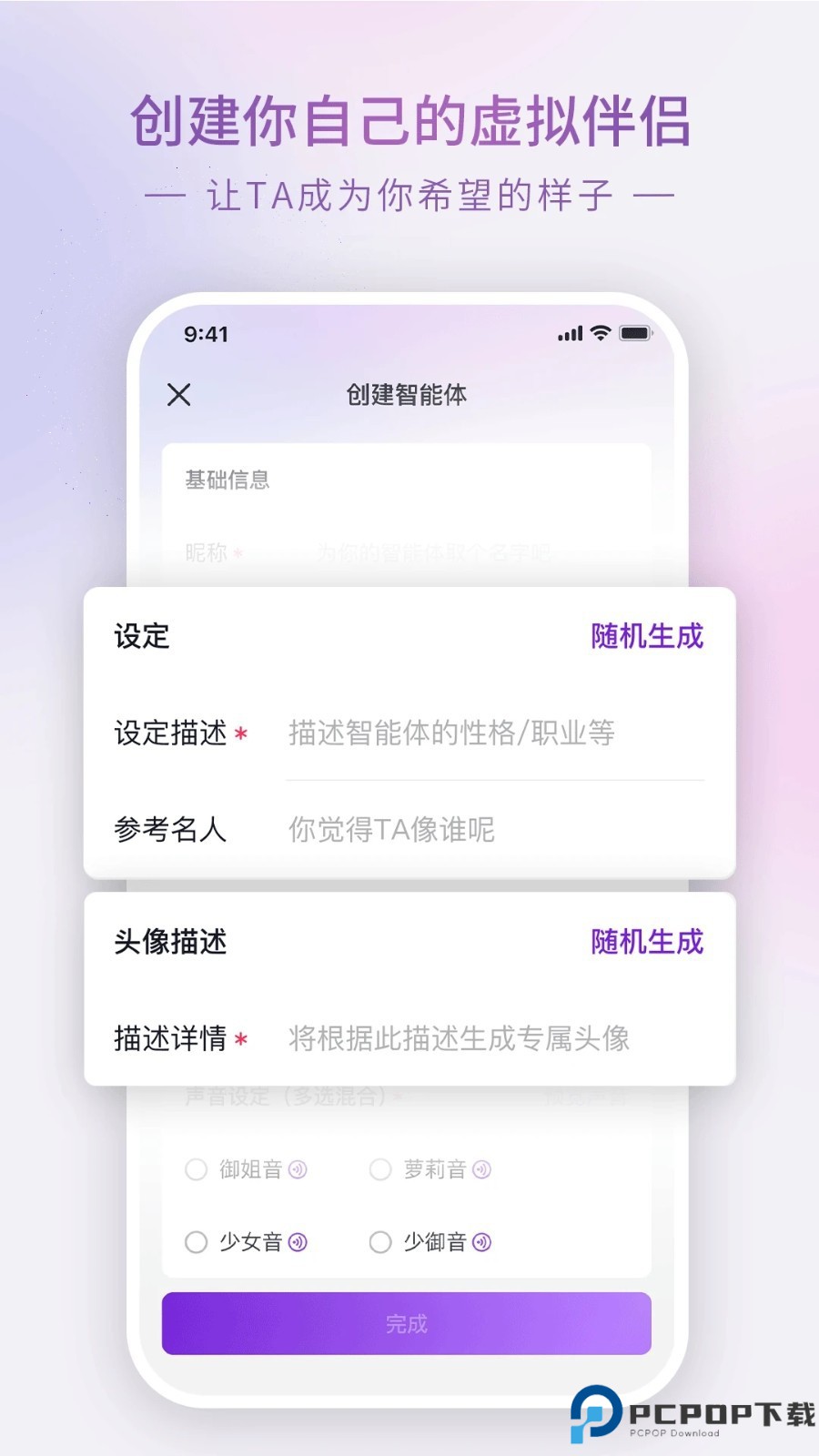Select the 御姐音 voice radio button
The height and width of the screenshot is (1456, 819).
coord(197,1169)
